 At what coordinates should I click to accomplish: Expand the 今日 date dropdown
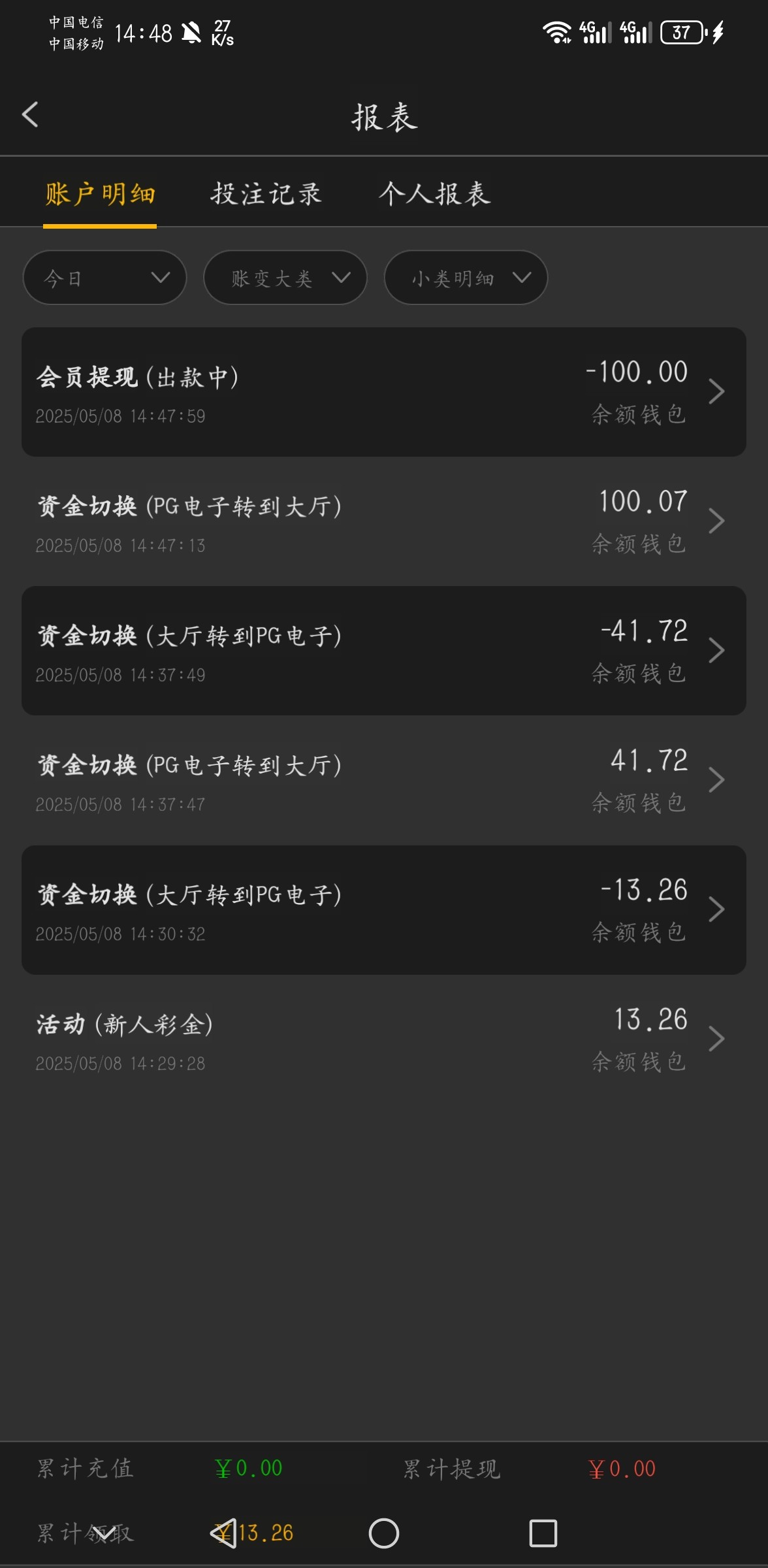tap(104, 278)
